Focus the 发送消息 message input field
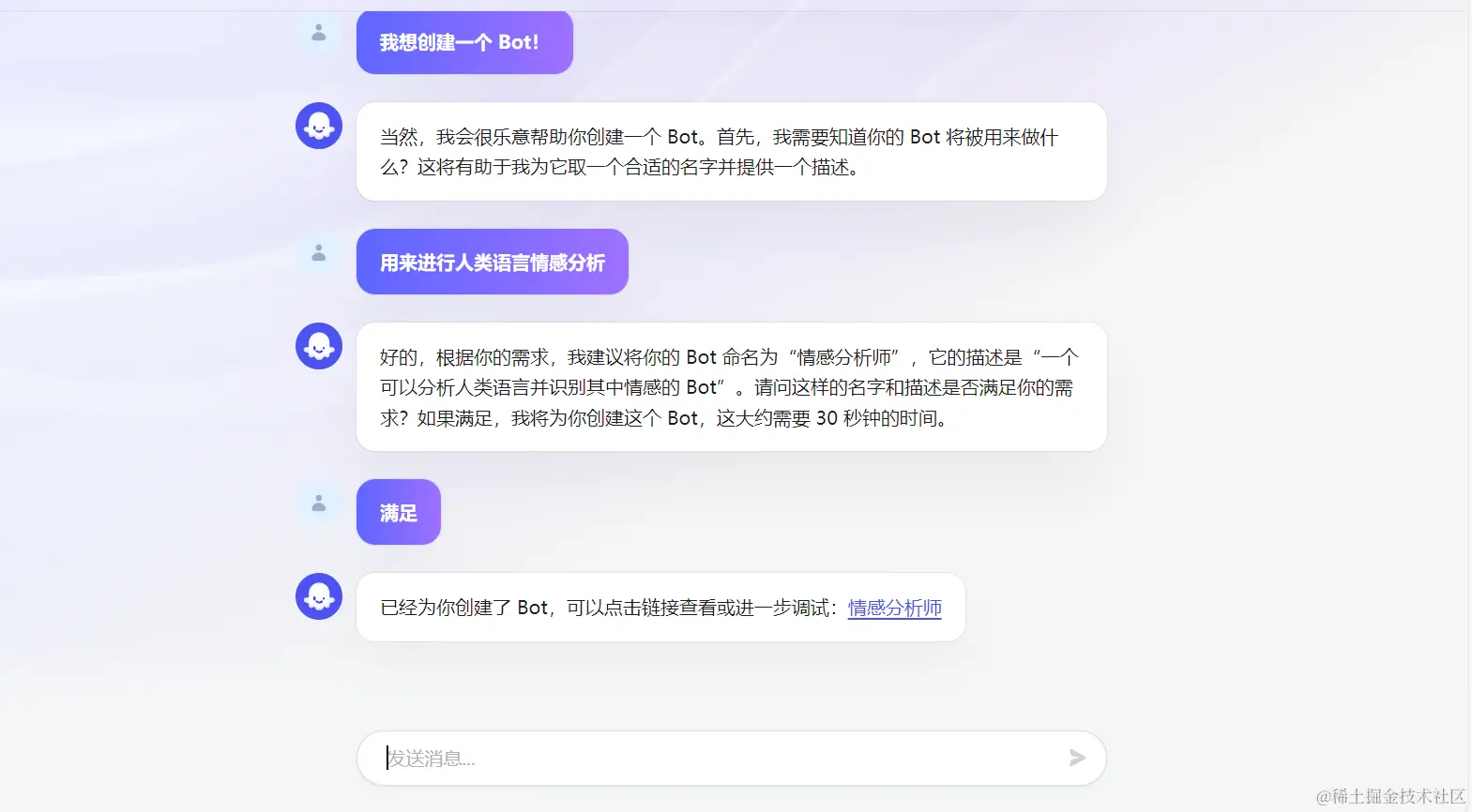Screen dimensions: 1472x812 click(x=713, y=758)
